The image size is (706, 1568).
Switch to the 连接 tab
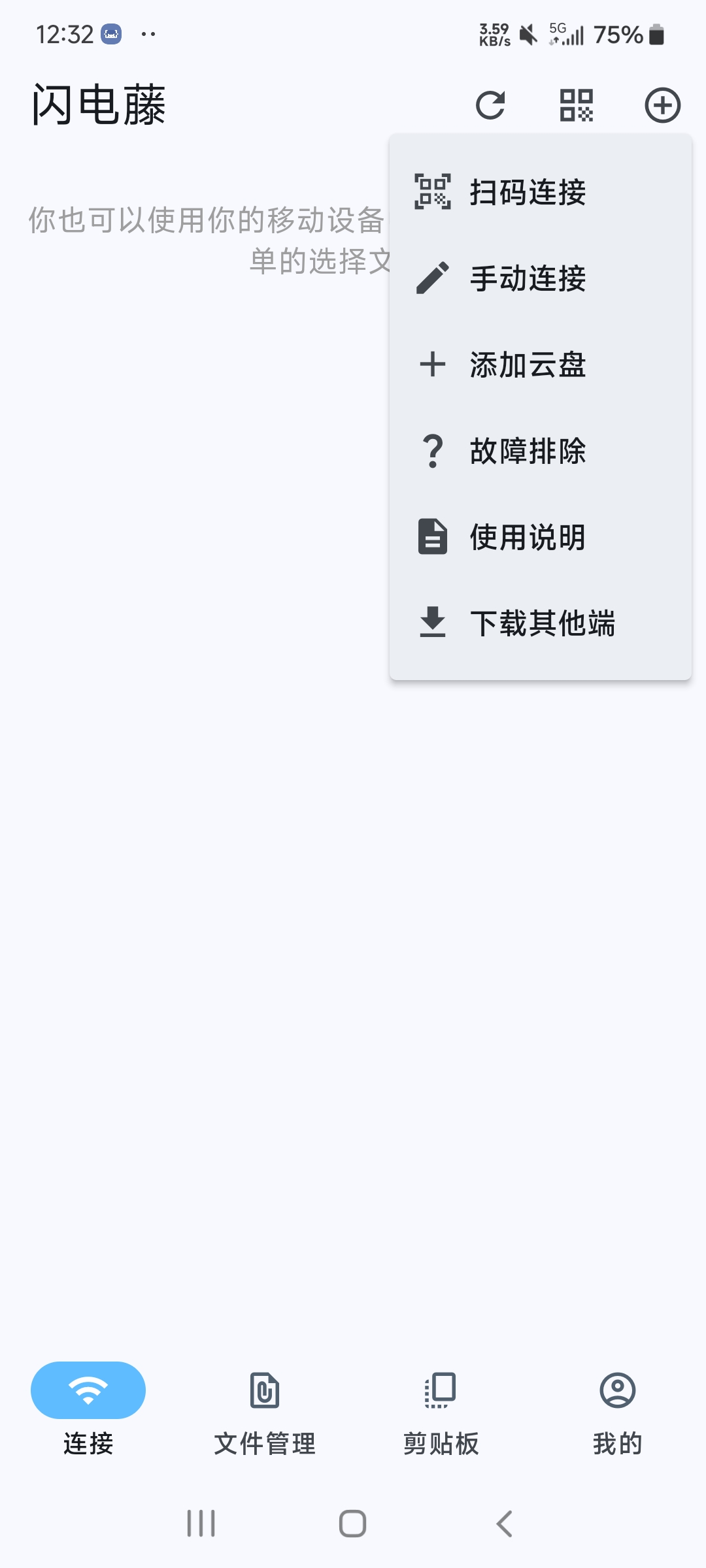[88, 1405]
